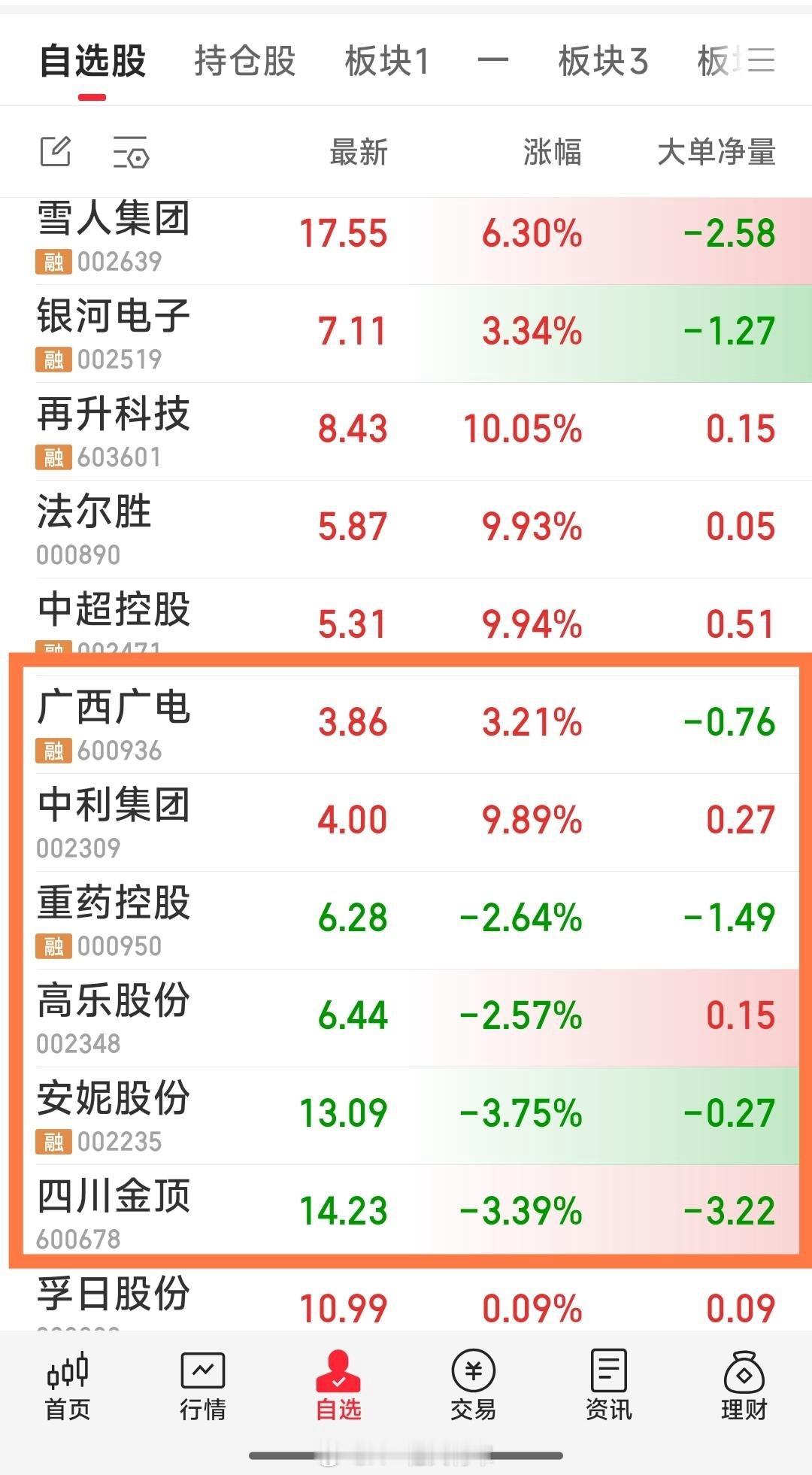Screen dimensions: 812x1475
Task: Sort the list by 涨幅 column
Action: pyautogui.click(x=553, y=153)
